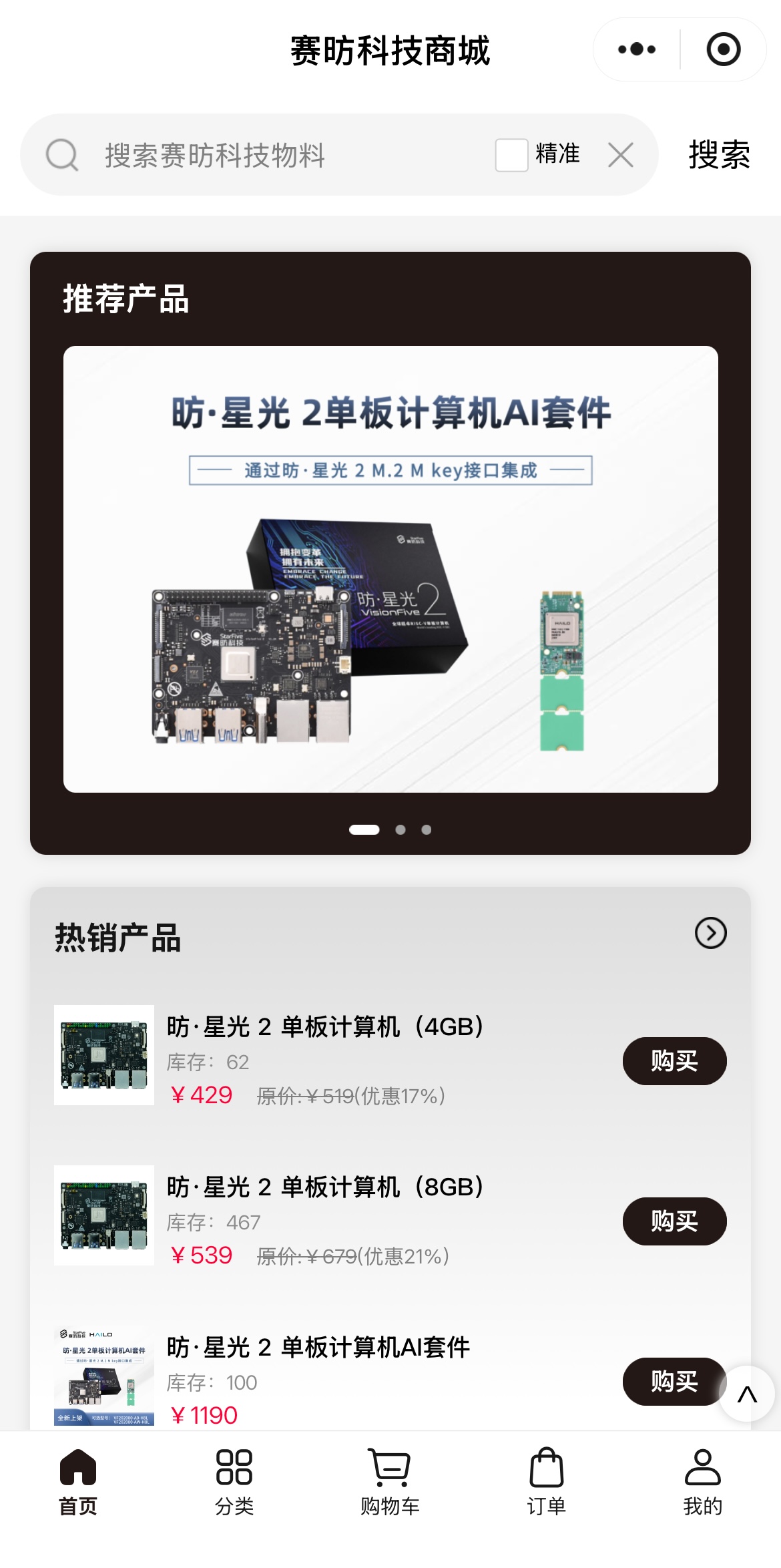Screen dimensions: 781x1568
Task: Go to the 订单 tab
Action: pos(546,1481)
